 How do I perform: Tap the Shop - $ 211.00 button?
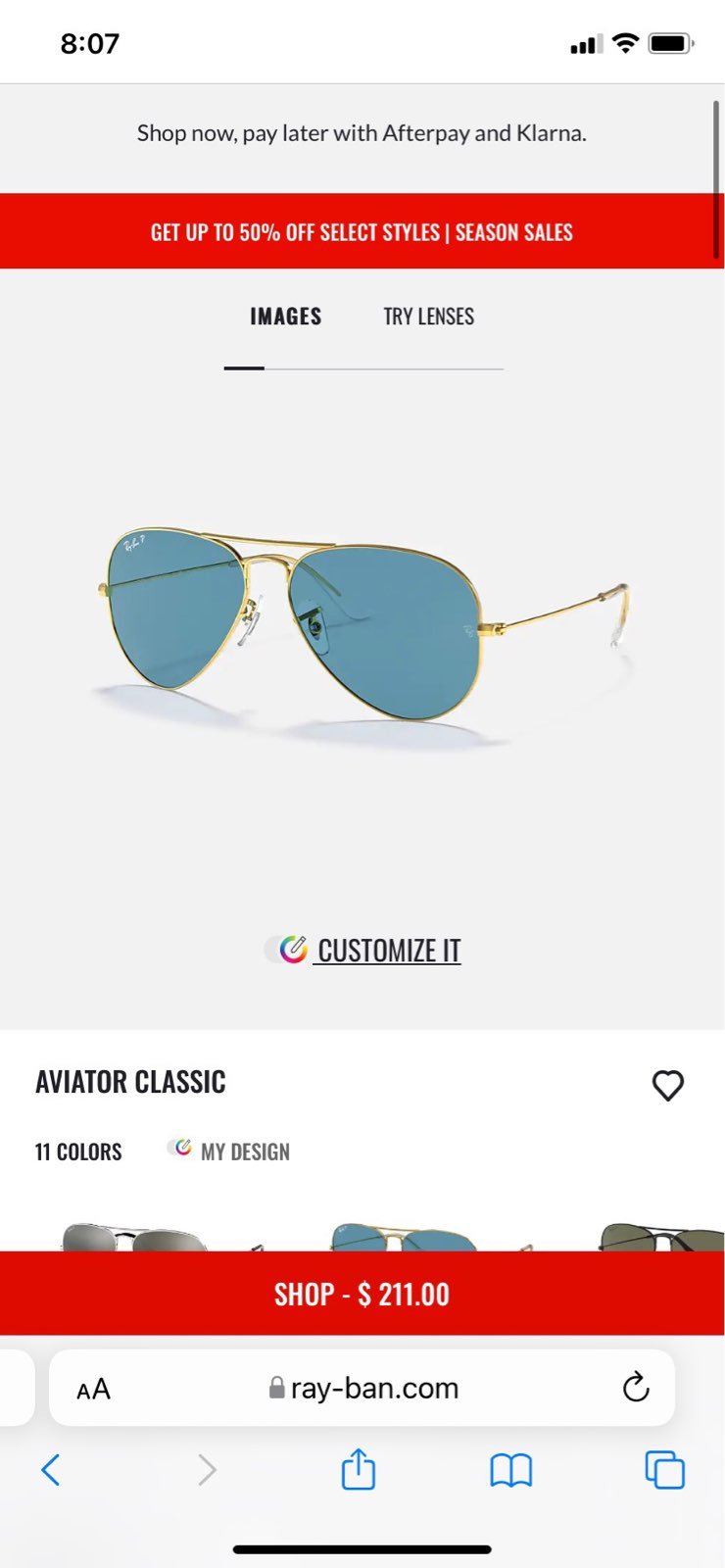(362, 1294)
